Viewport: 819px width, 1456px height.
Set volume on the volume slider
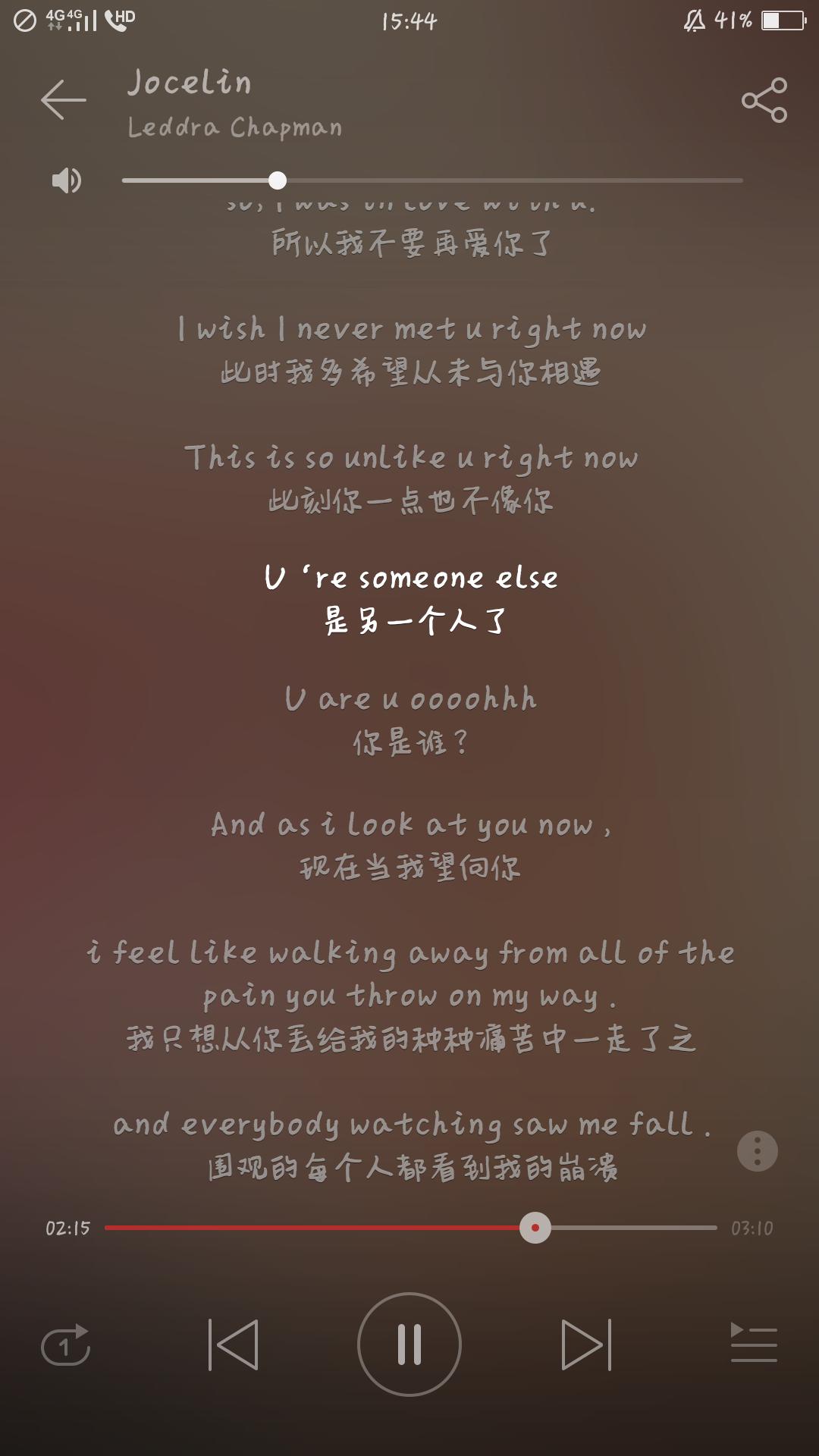point(432,180)
